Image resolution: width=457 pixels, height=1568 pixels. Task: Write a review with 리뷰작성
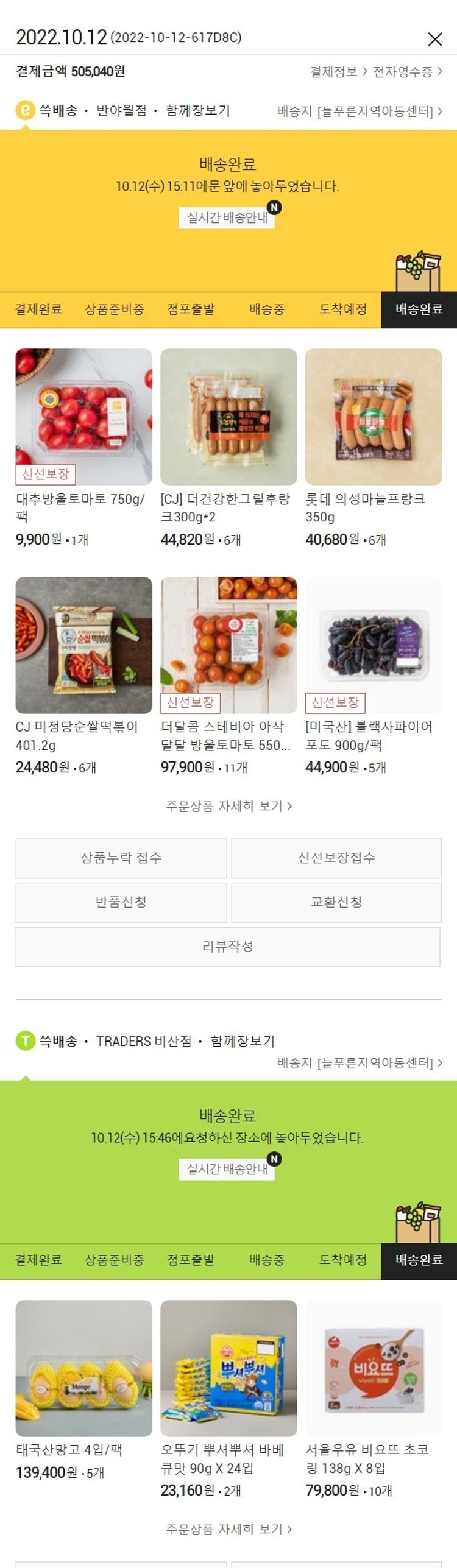[x=228, y=947]
